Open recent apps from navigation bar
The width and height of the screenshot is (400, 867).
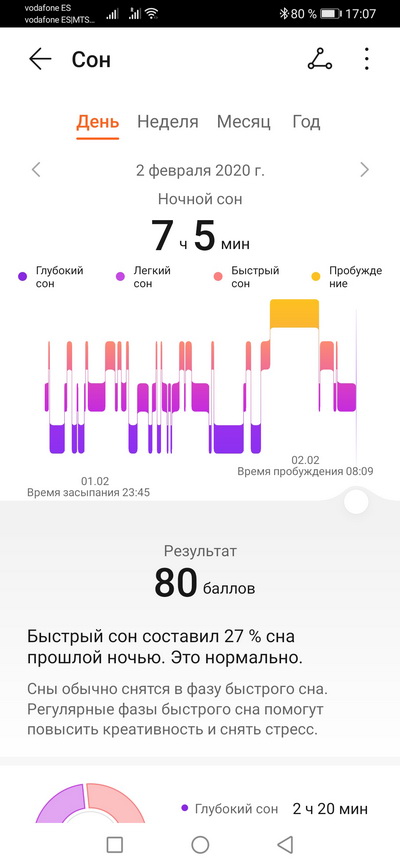pos(115,844)
